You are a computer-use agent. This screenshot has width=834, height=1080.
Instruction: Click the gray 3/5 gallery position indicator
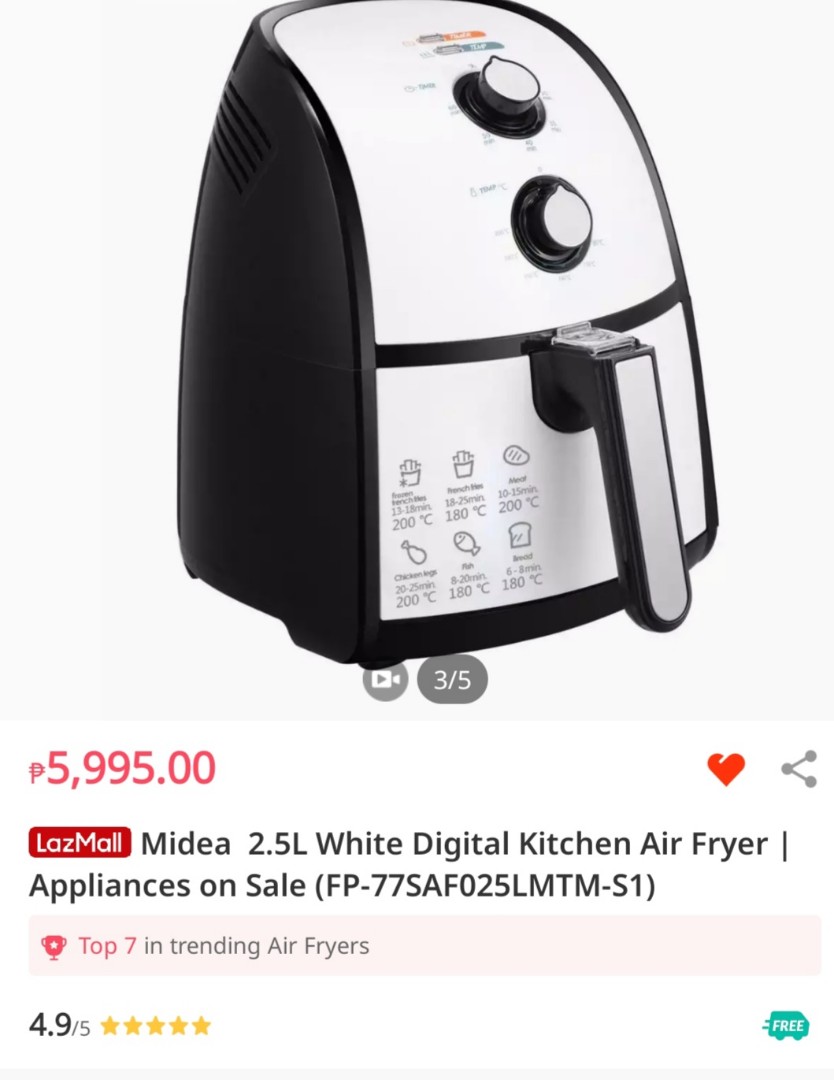452,679
